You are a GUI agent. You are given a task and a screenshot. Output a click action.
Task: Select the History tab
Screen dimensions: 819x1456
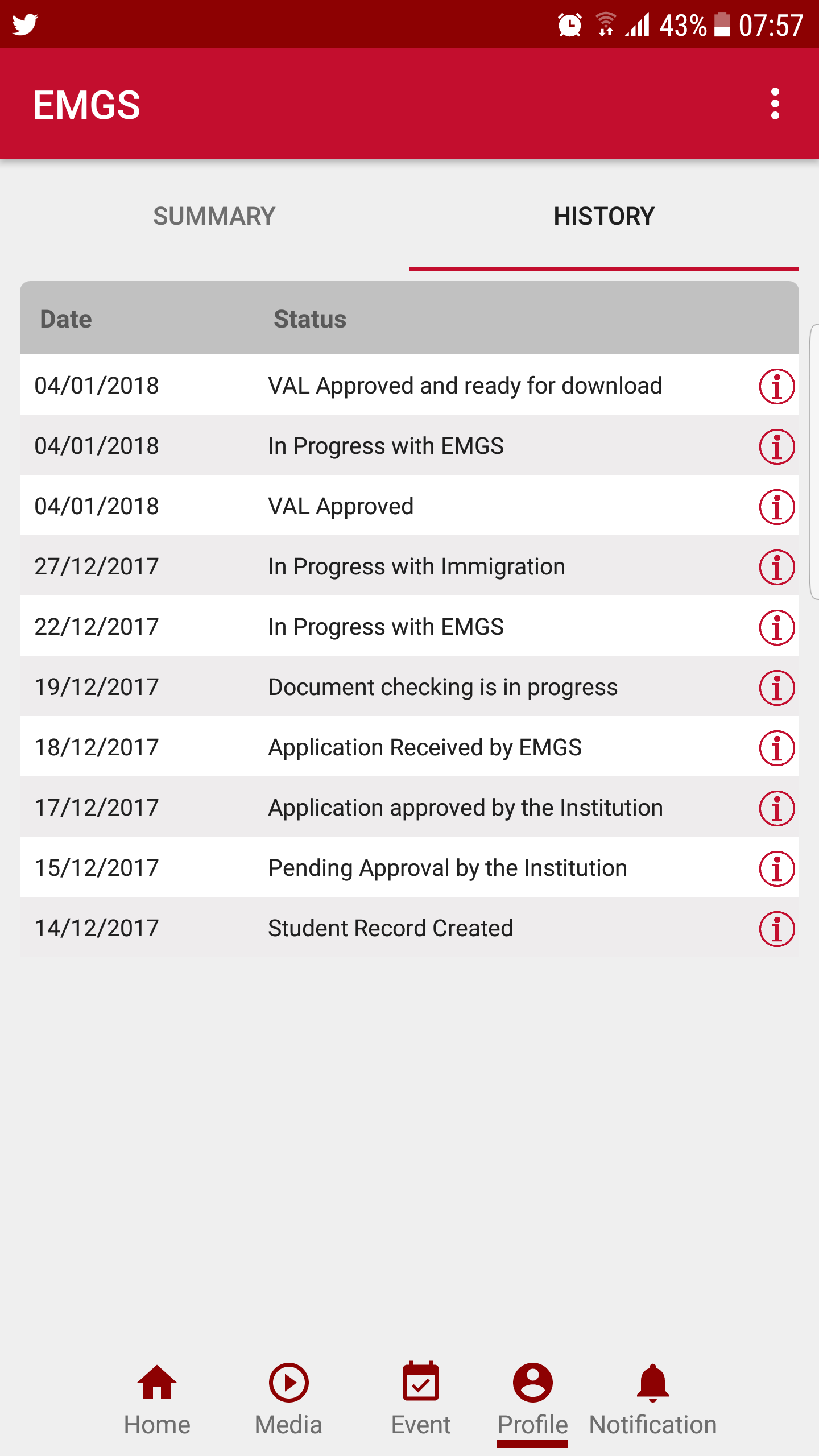604,217
